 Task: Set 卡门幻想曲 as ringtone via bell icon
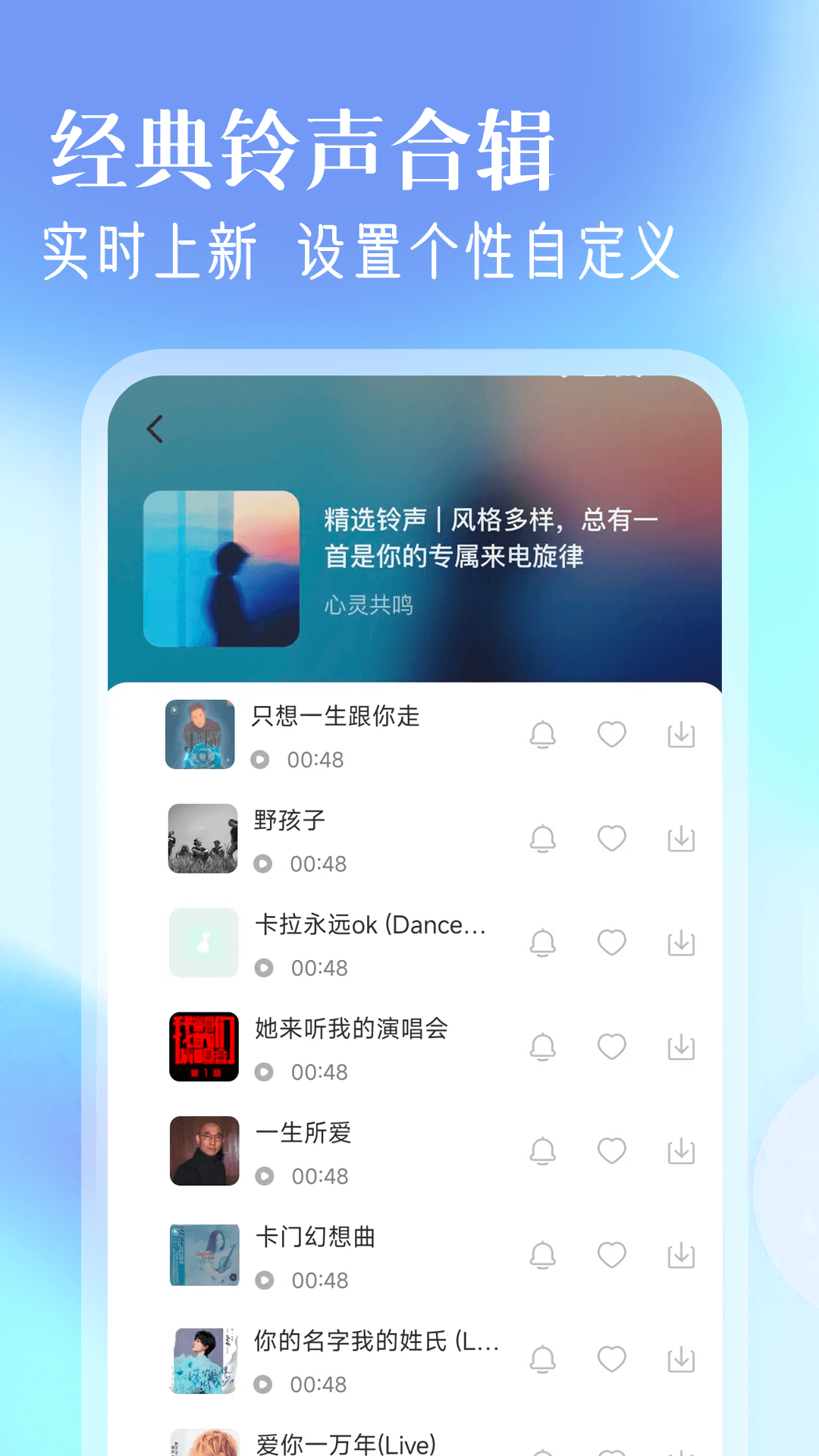click(542, 1255)
